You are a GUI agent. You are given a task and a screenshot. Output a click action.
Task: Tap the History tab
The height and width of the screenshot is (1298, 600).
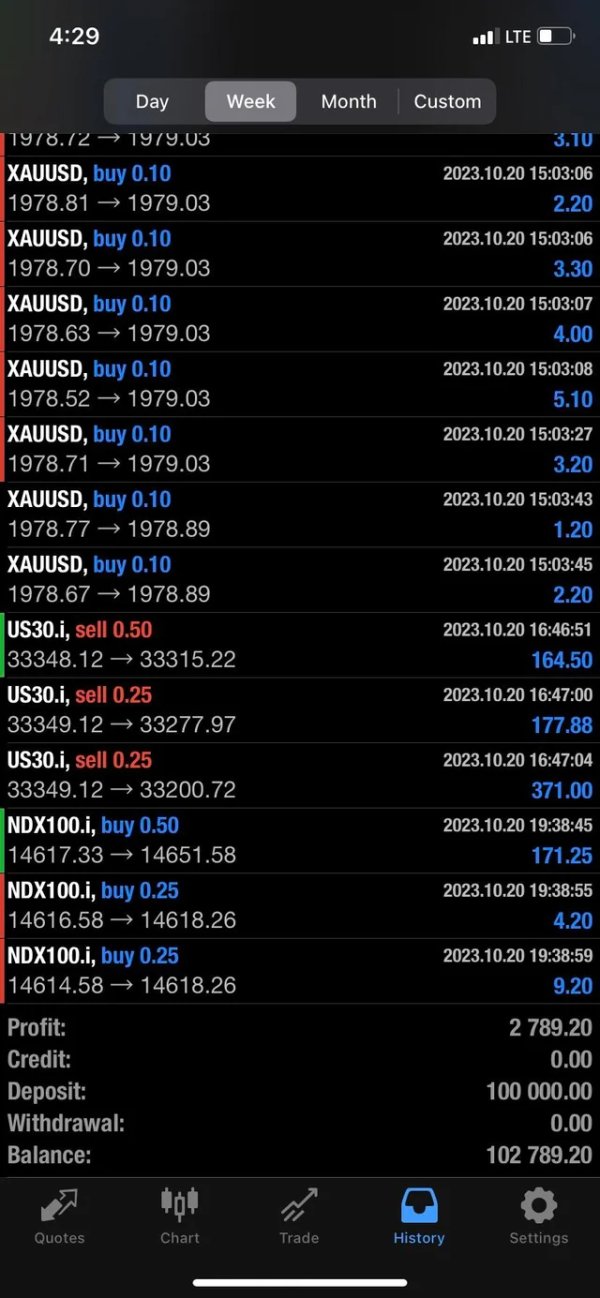(419, 1216)
